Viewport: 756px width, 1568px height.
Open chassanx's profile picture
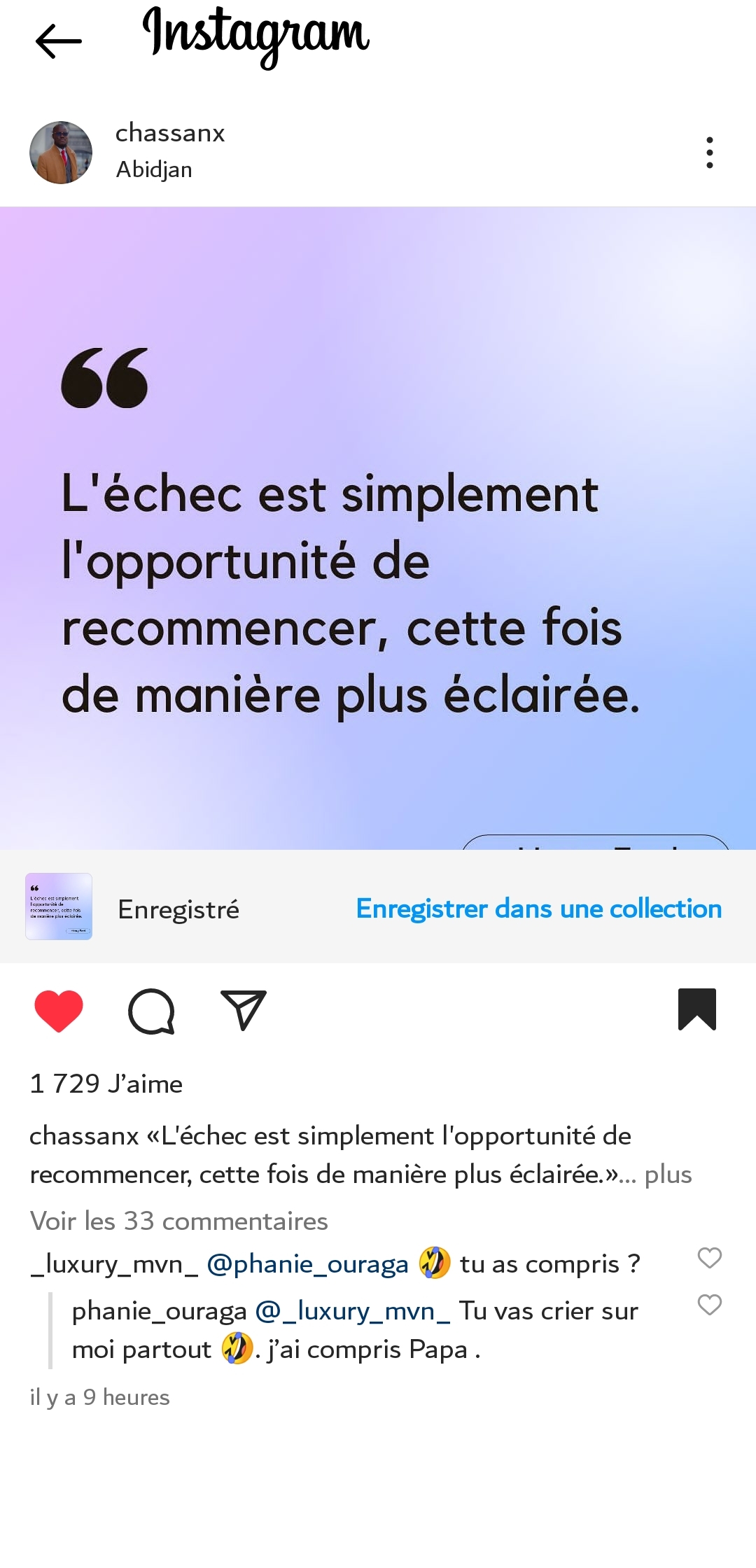tap(61, 153)
